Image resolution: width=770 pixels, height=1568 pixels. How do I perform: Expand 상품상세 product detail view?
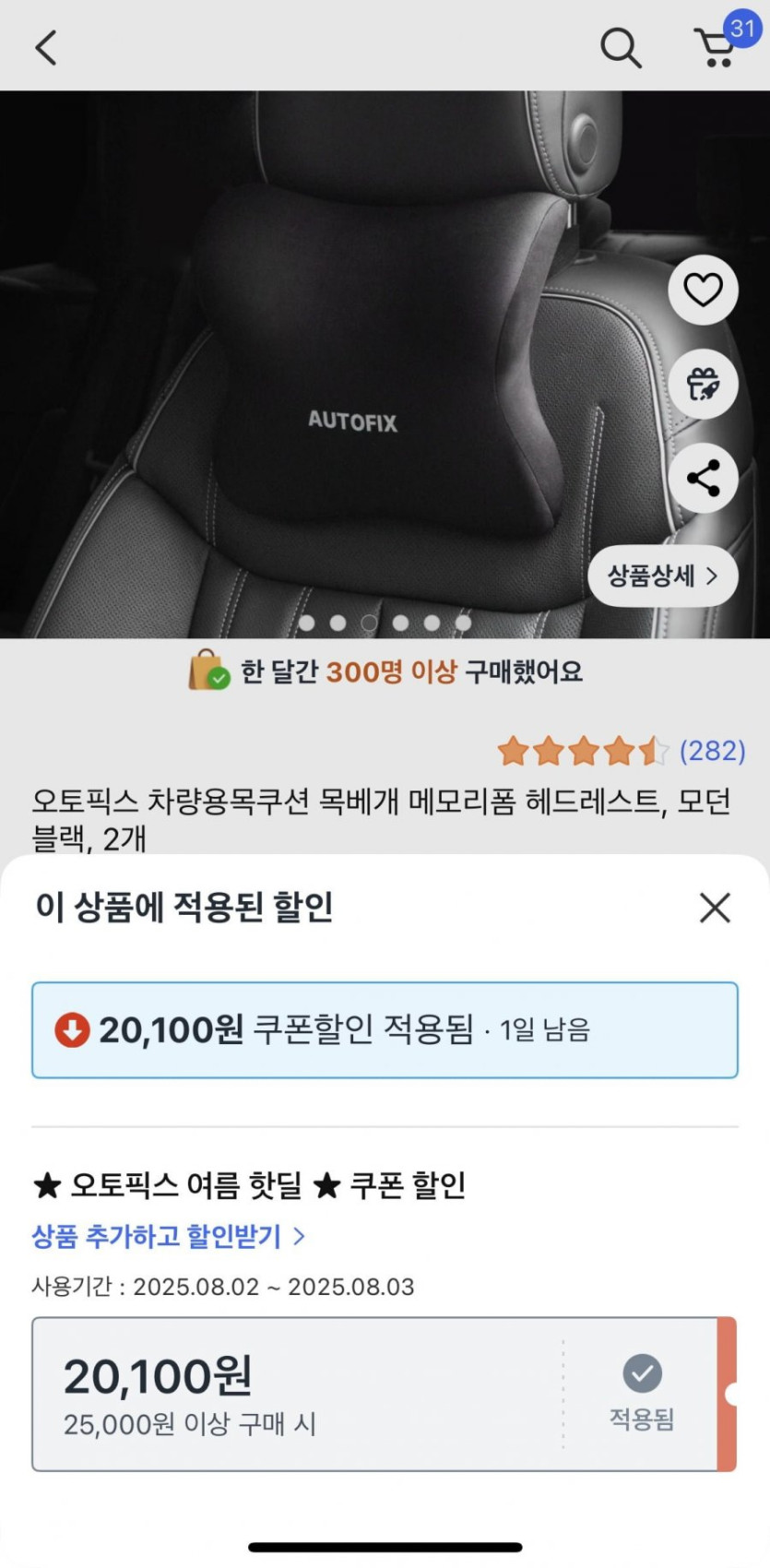[662, 576]
